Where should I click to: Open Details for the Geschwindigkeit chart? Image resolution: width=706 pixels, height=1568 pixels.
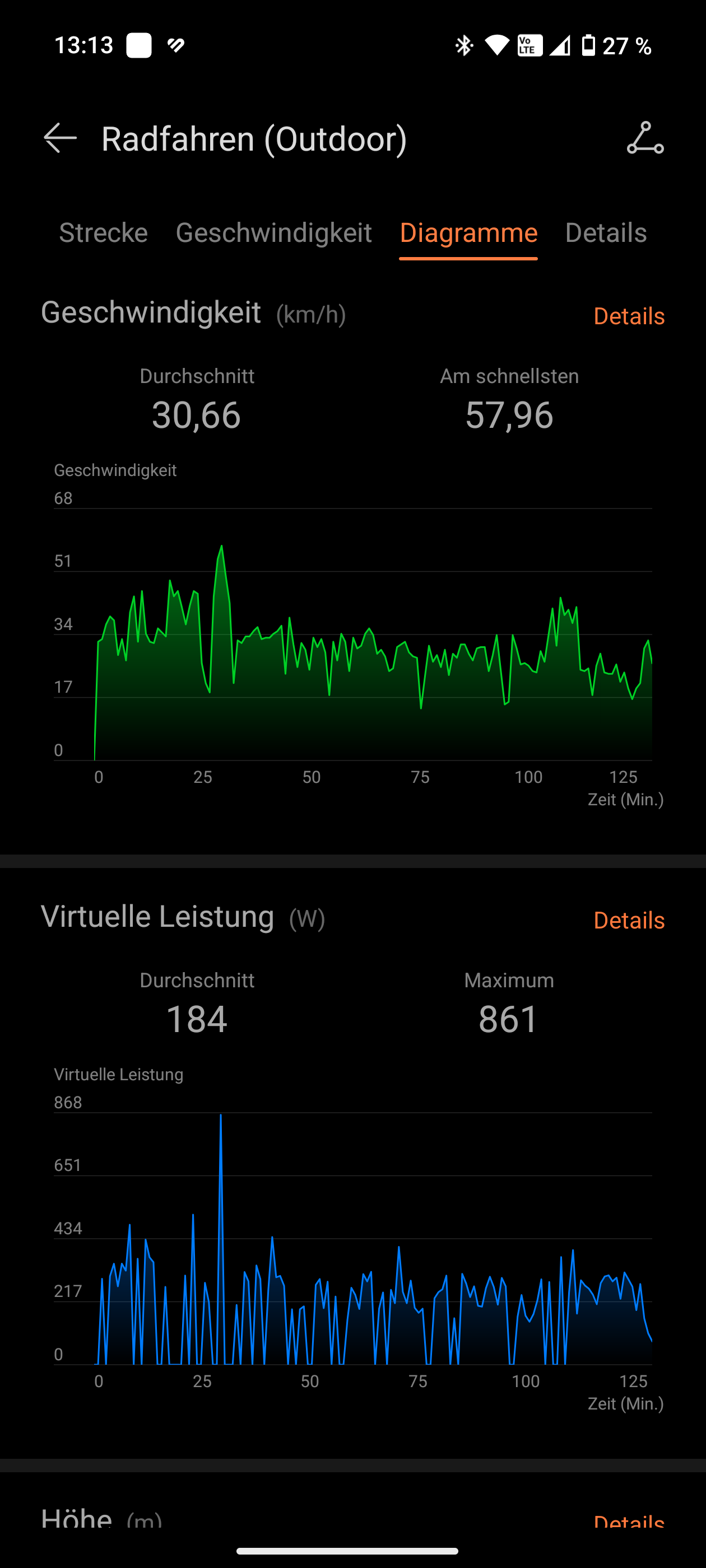(629, 316)
